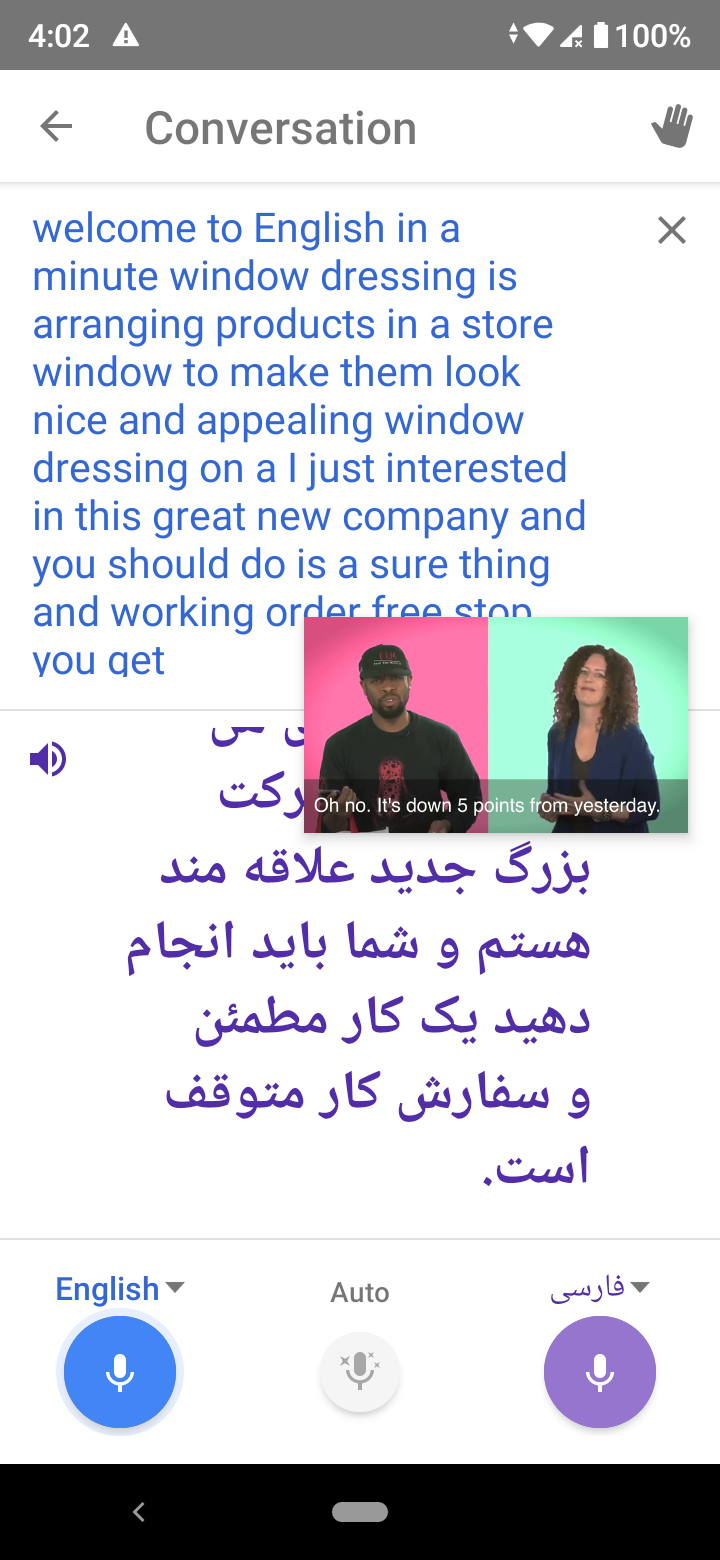
Task: Clear the transcribed English text
Action: tap(672, 231)
